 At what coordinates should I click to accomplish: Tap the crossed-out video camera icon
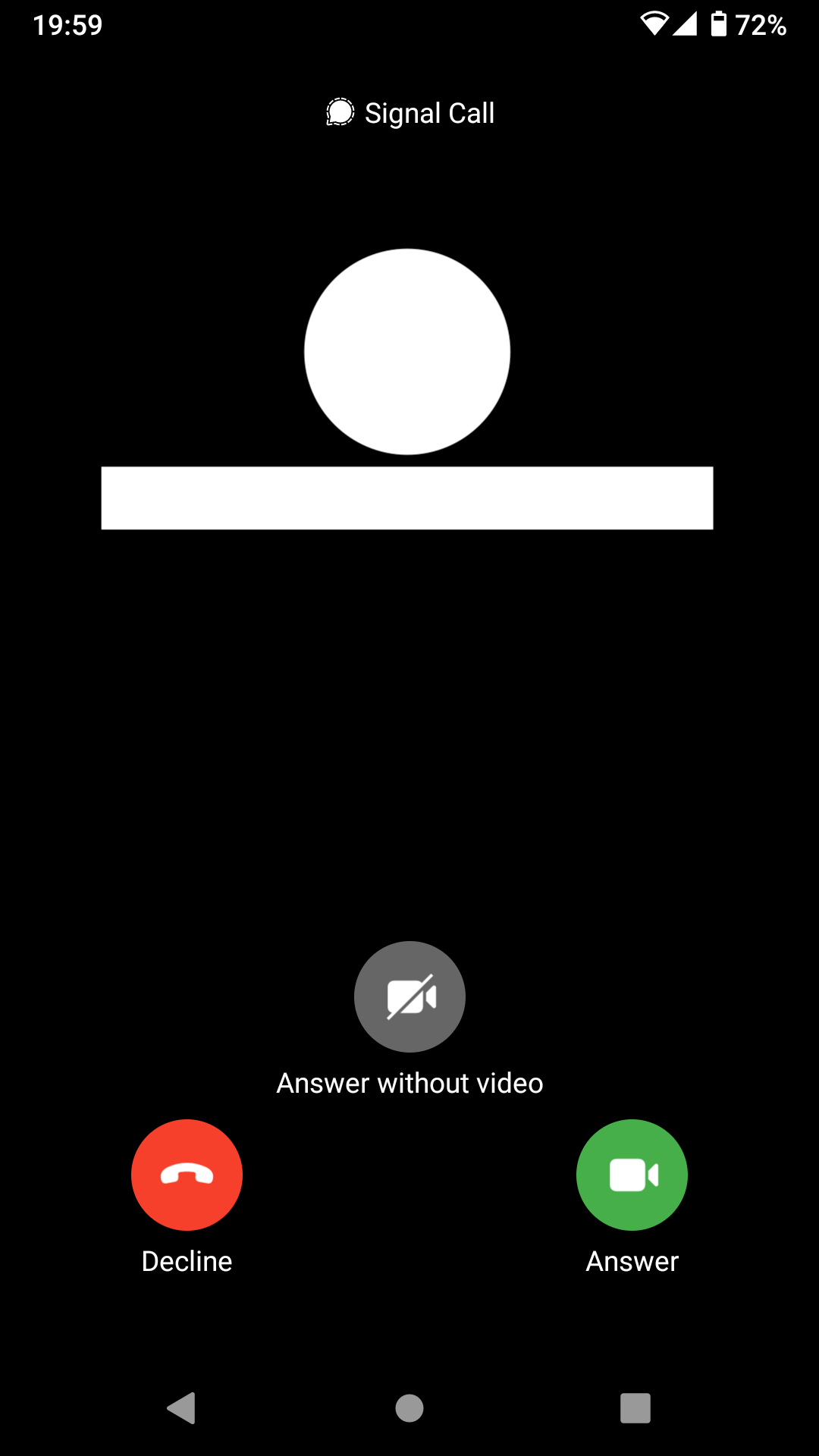pyautogui.click(x=409, y=996)
